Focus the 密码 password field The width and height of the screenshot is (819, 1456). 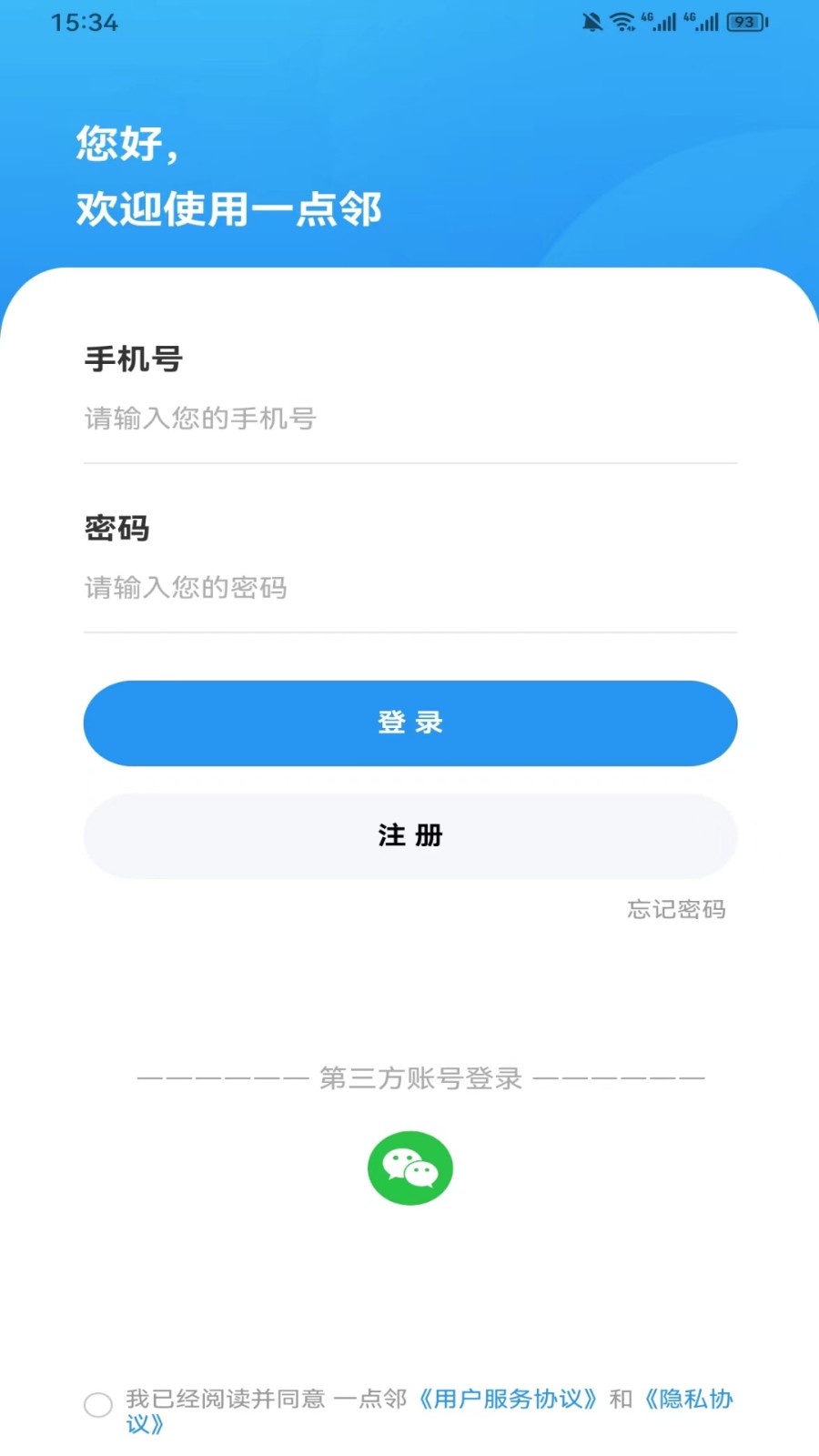(409, 588)
